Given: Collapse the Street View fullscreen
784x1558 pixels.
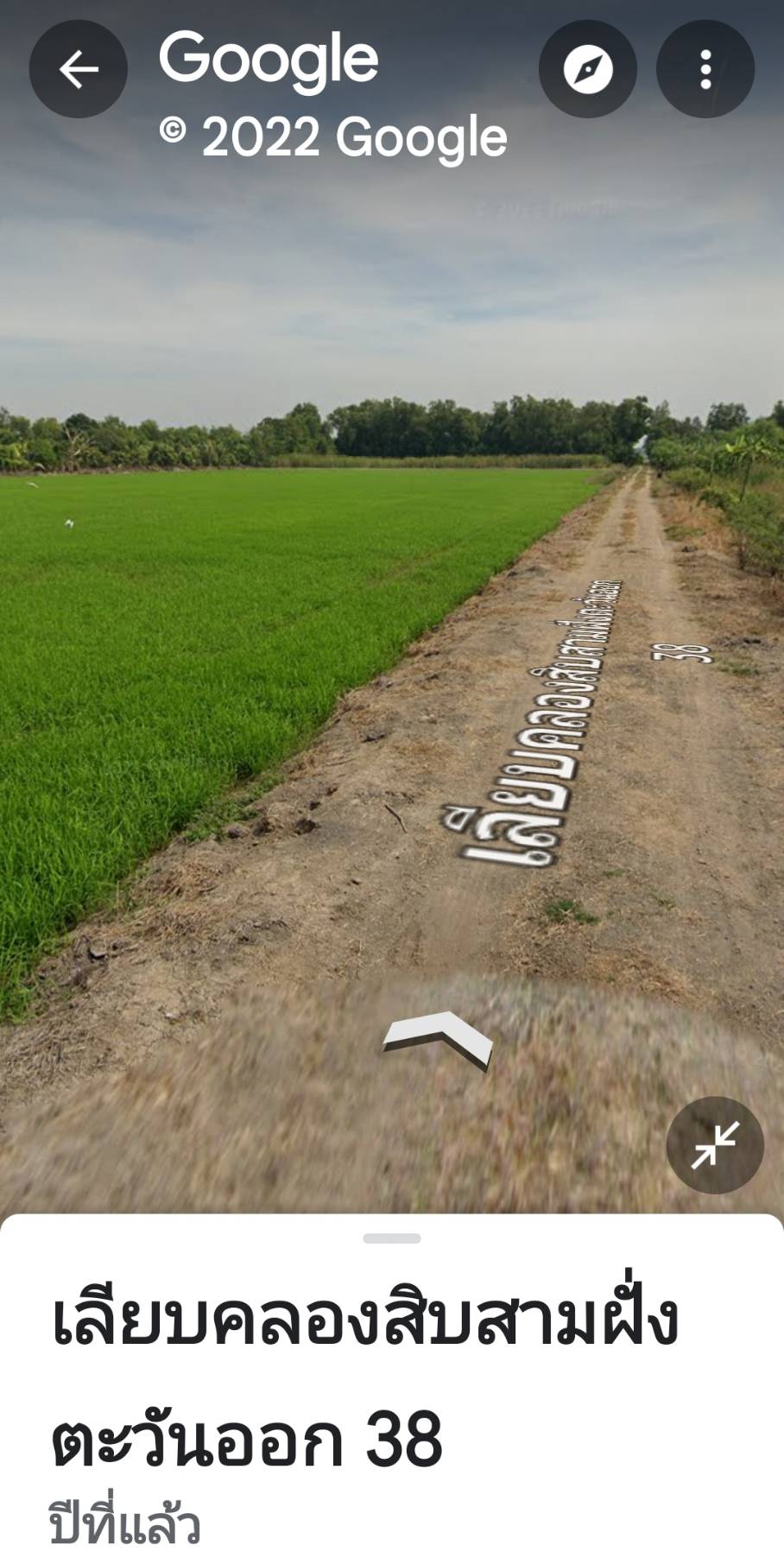Looking at the screenshot, I should [715, 1145].
